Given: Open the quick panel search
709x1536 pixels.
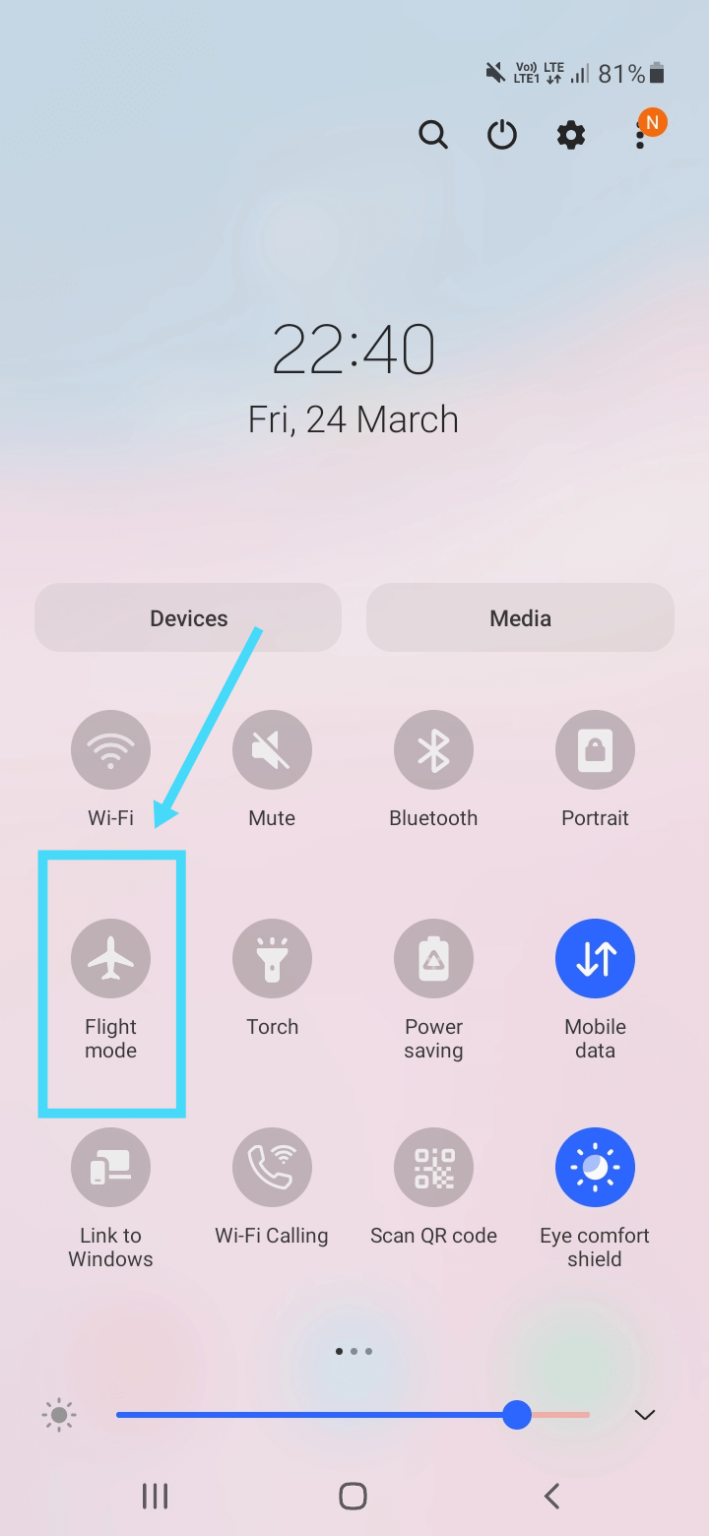Looking at the screenshot, I should tap(432, 134).
